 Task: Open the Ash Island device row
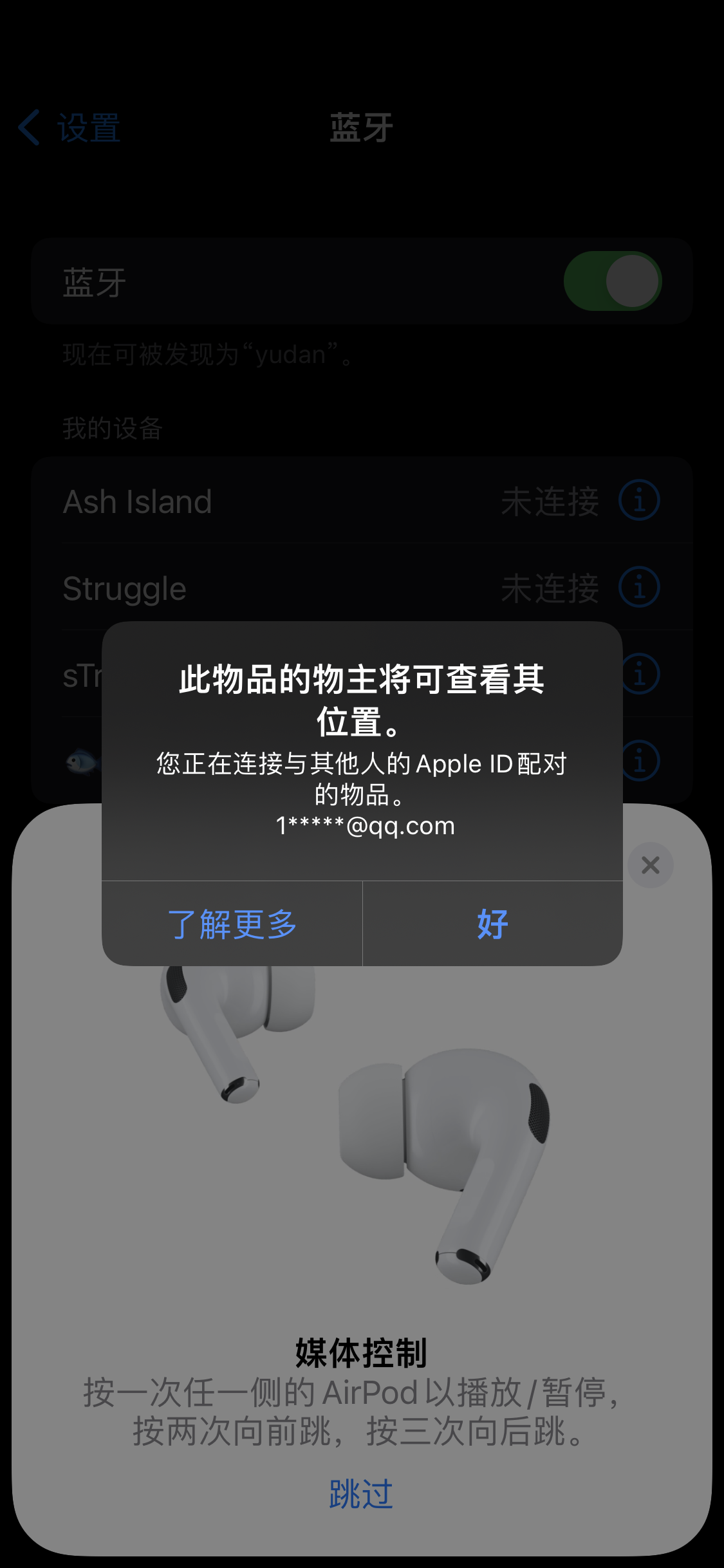[257, 501]
